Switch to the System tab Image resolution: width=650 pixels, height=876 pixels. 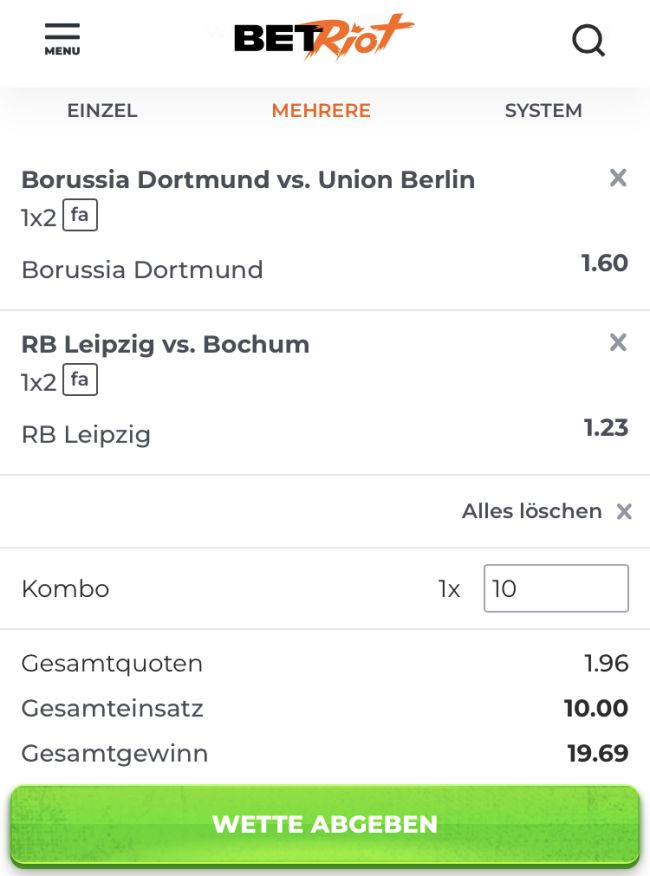[x=543, y=111]
